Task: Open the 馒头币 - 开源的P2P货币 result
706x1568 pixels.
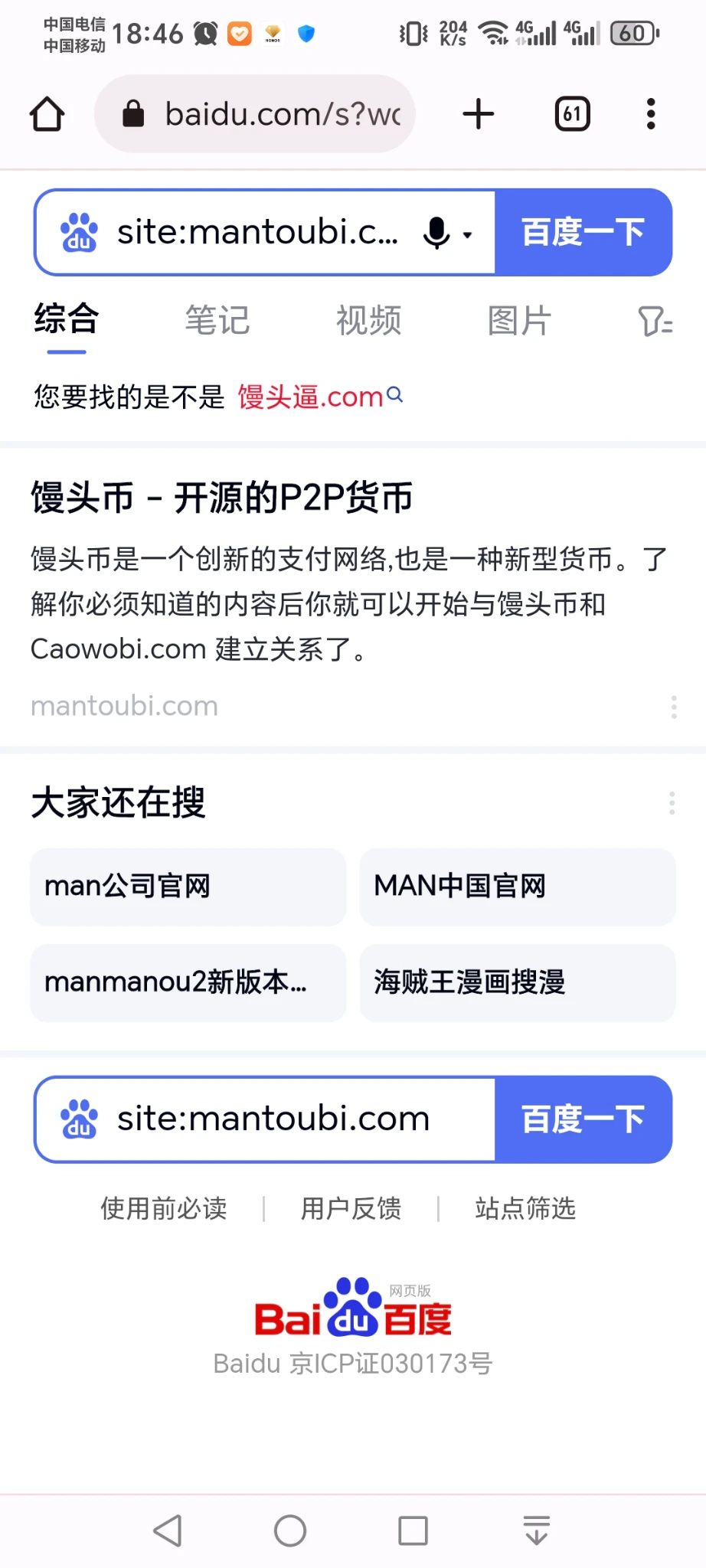Action: click(222, 498)
